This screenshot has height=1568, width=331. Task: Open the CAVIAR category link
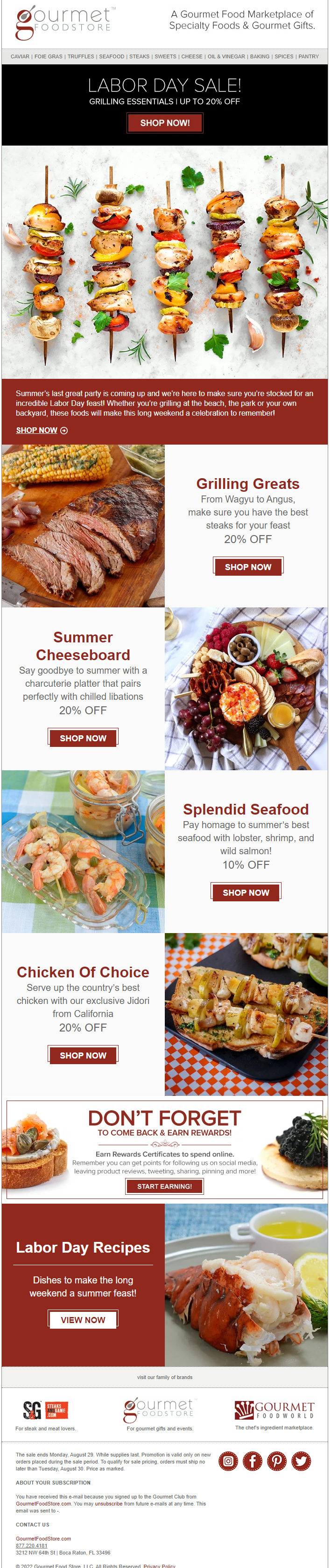[x=20, y=56]
